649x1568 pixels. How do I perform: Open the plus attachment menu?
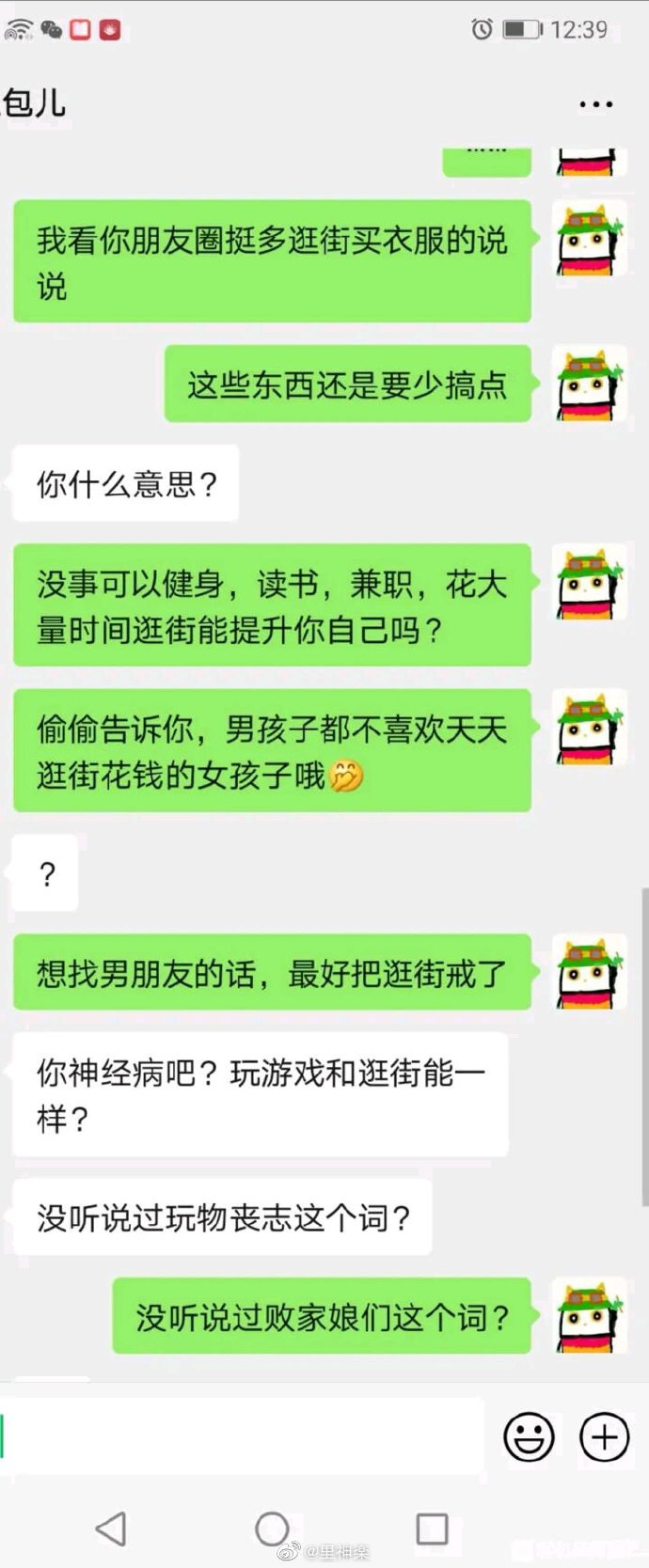point(604,1436)
